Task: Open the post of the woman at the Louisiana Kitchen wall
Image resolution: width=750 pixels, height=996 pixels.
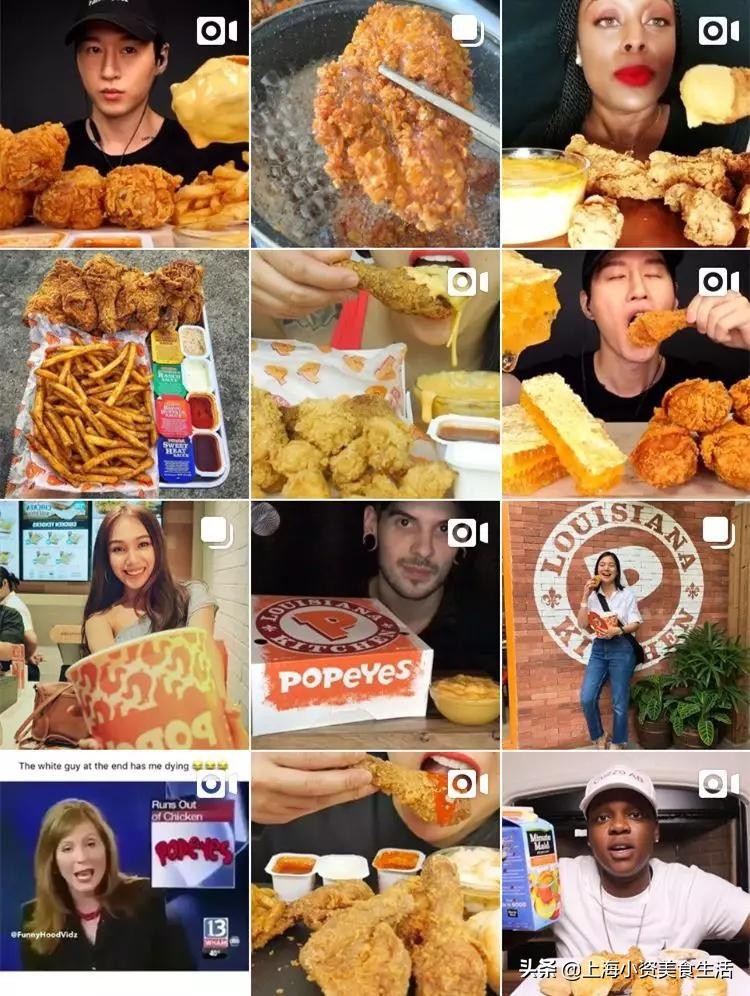Action: point(626,625)
